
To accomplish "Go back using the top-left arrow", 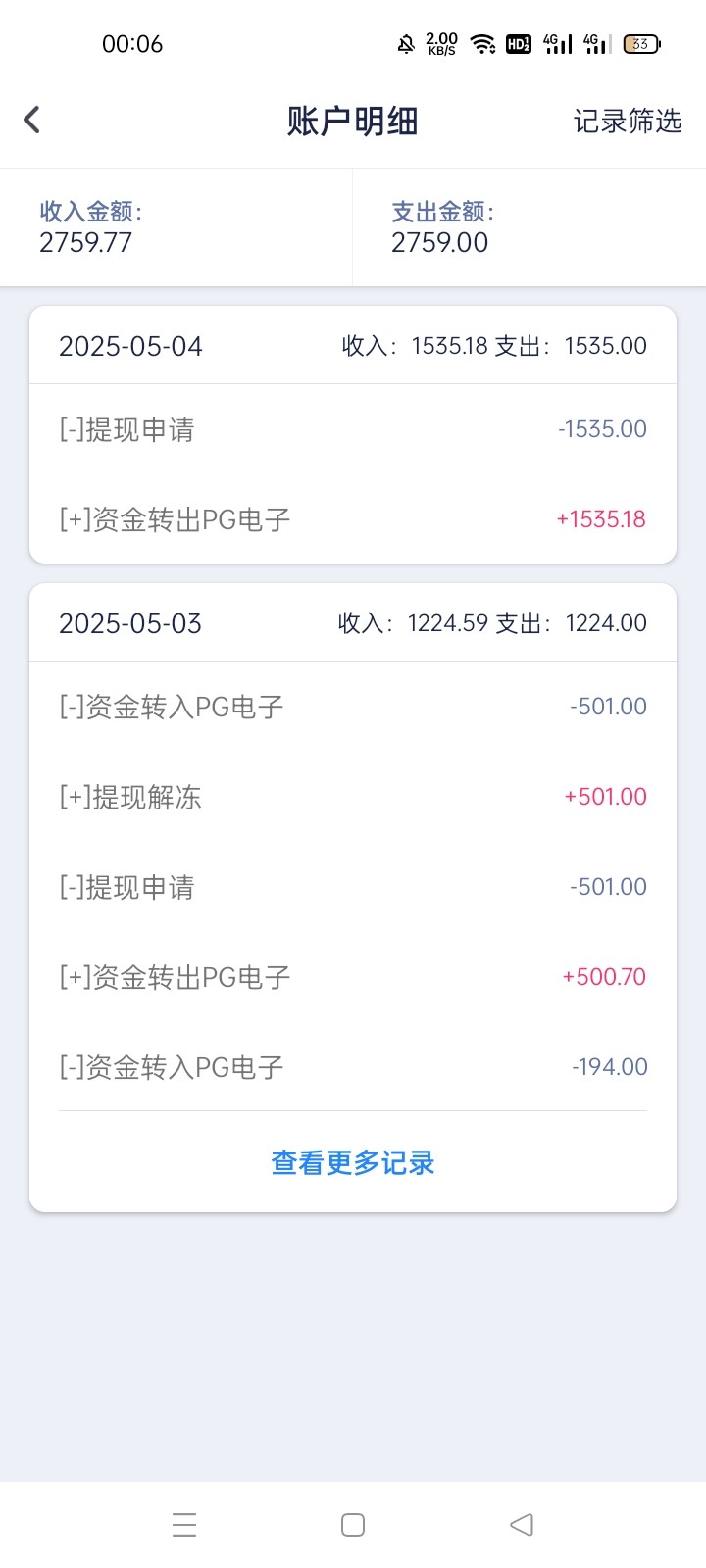I will pyautogui.click(x=32, y=120).
